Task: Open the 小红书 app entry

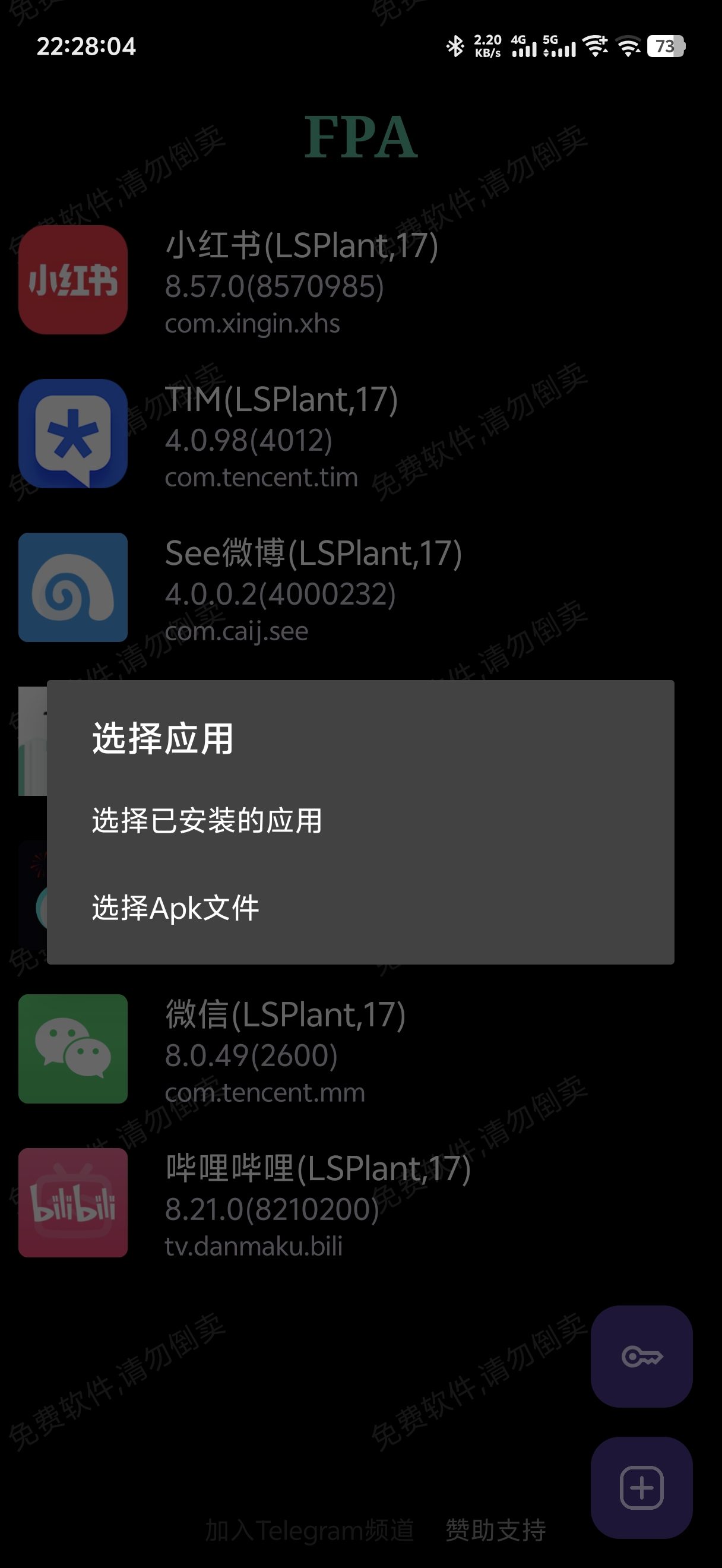Action: click(301, 280)
